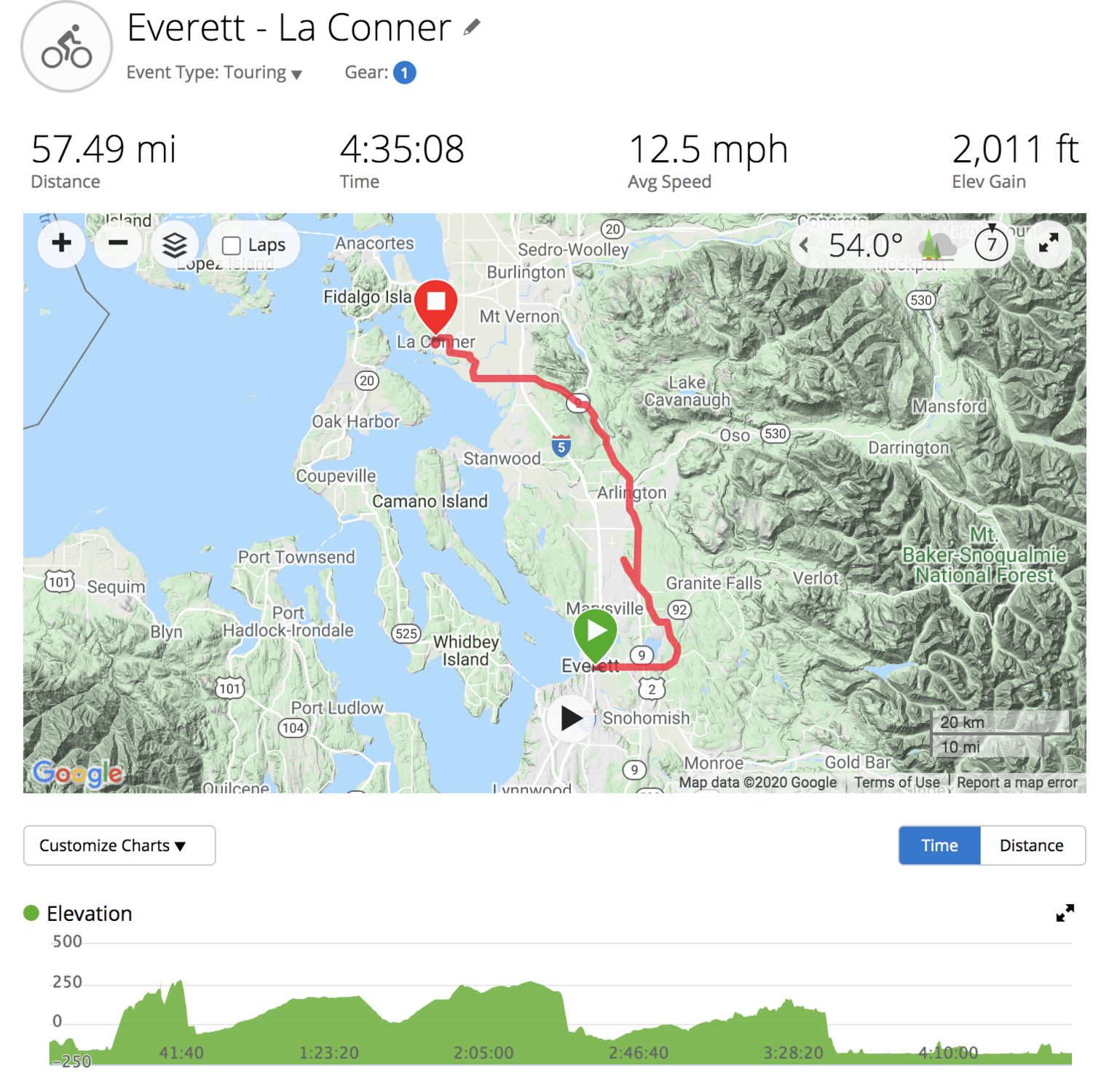Open the Terms of Use link
1101x1092 pixels.
point(896,783)
